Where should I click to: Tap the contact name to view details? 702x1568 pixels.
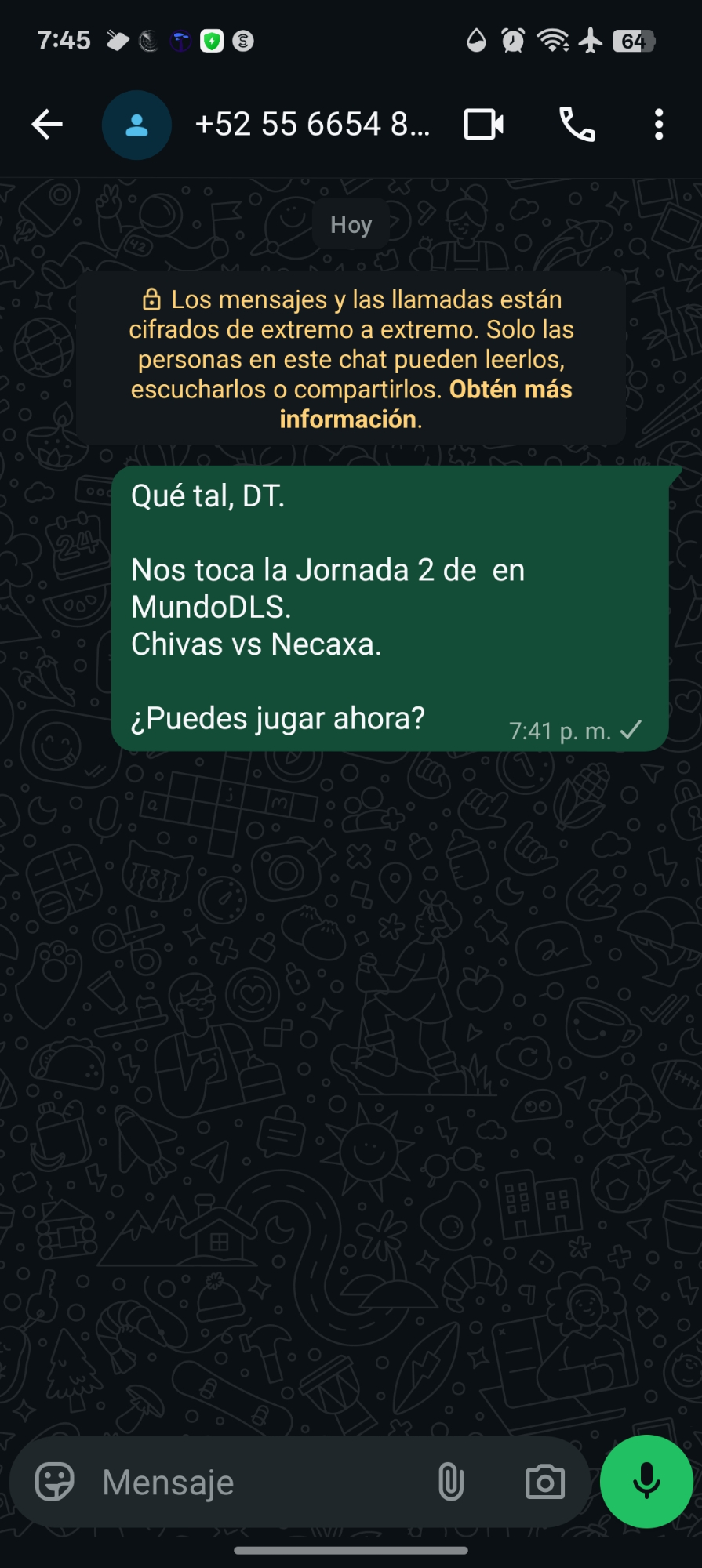[312, 125]
